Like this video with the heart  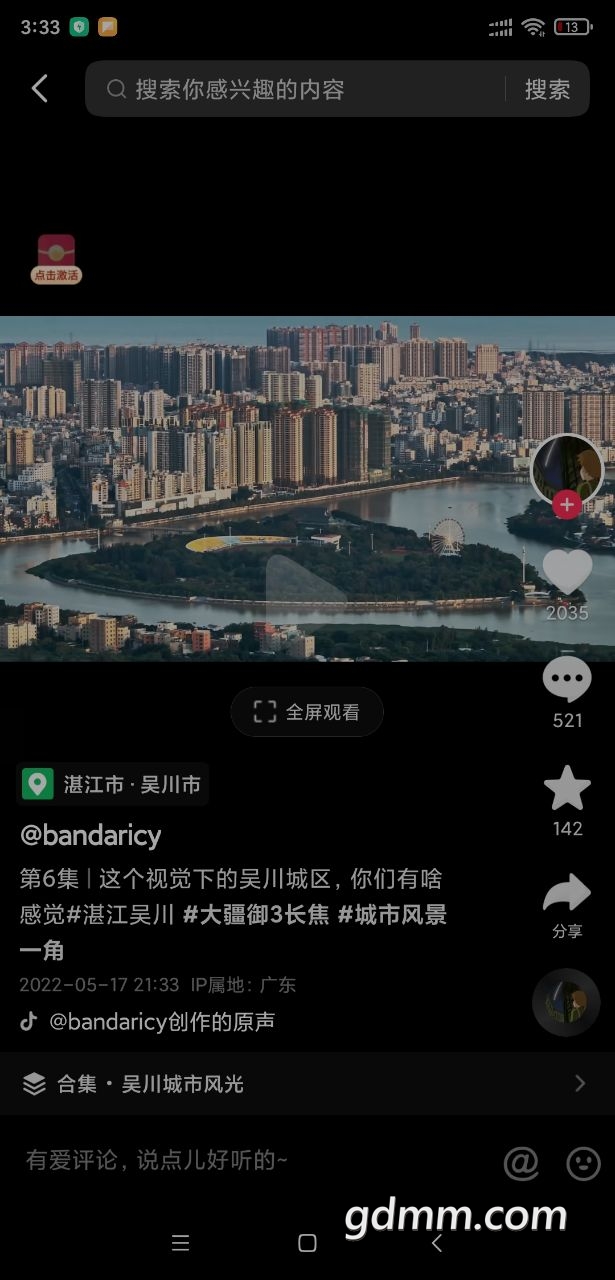pos(567,573)
